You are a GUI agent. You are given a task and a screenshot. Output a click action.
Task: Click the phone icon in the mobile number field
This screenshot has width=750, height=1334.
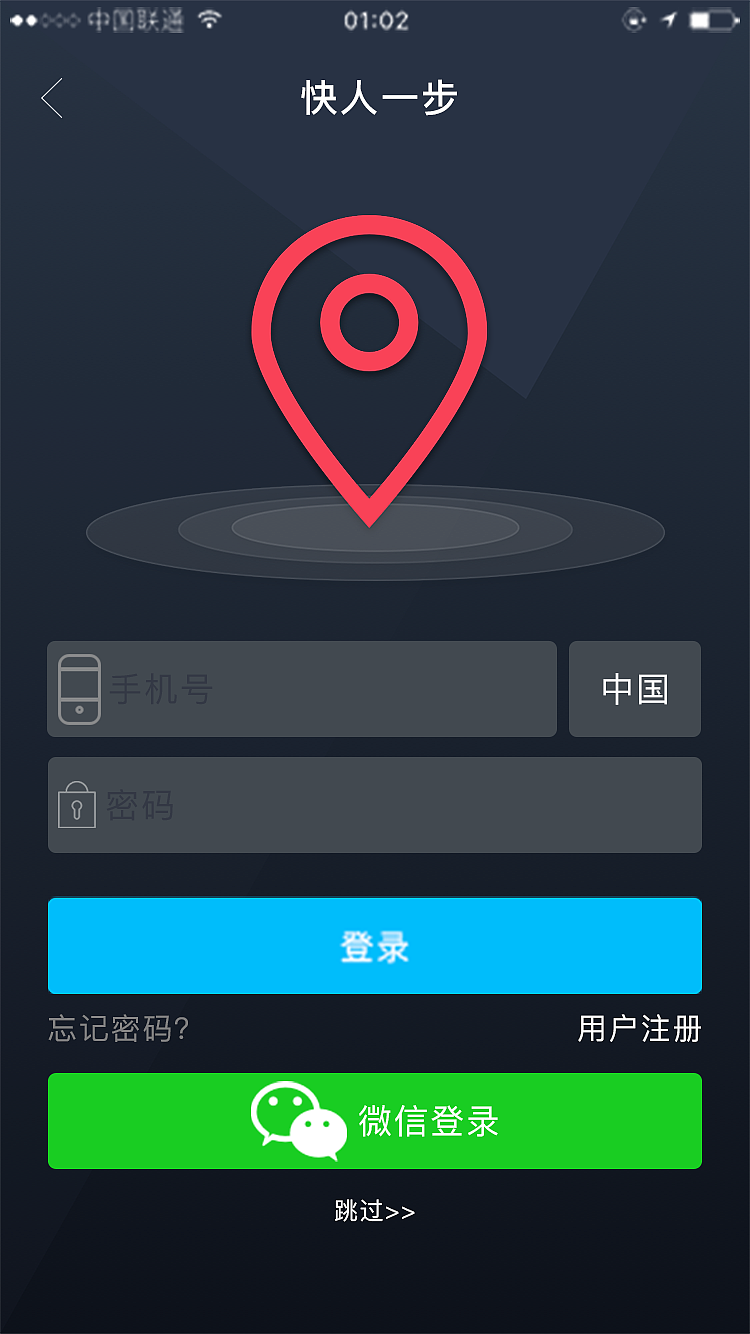coord(78,689)
